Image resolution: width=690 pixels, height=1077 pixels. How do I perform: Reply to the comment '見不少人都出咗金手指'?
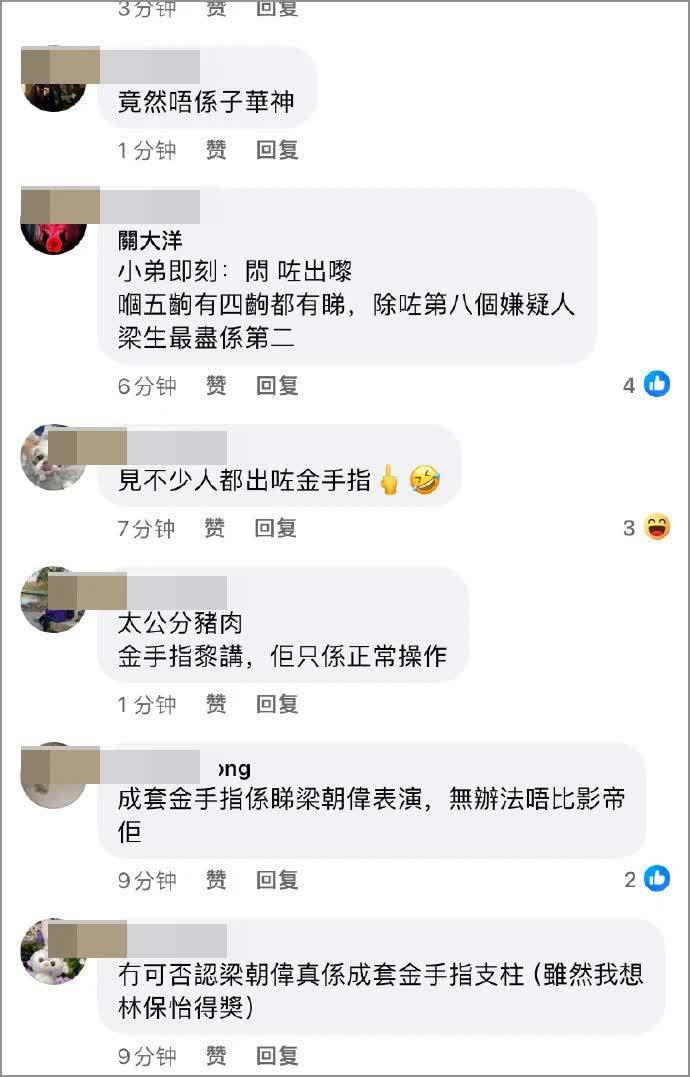coord(276,528)
